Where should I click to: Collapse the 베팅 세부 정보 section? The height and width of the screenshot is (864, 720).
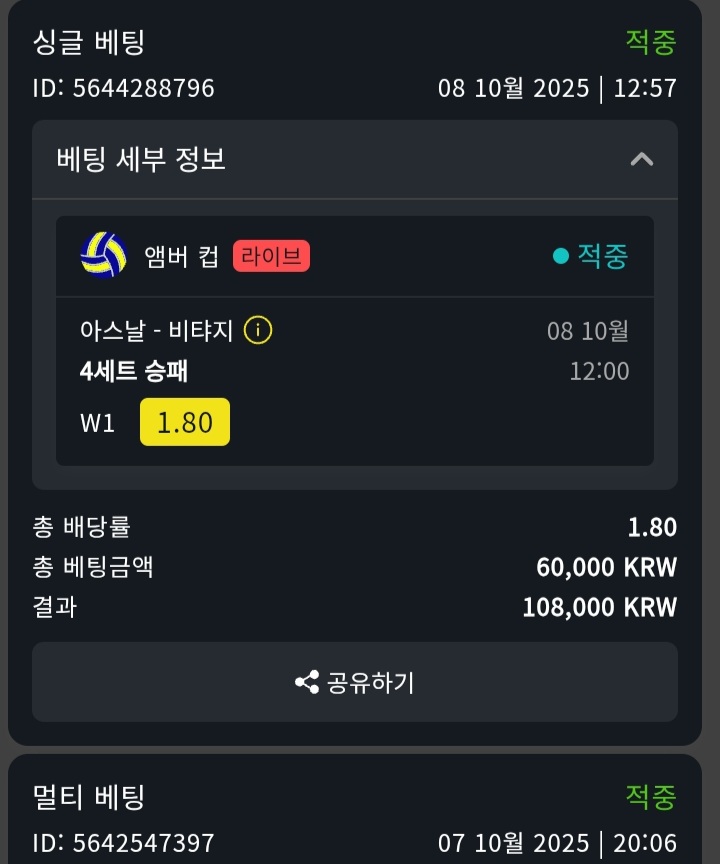pos(641,159)
